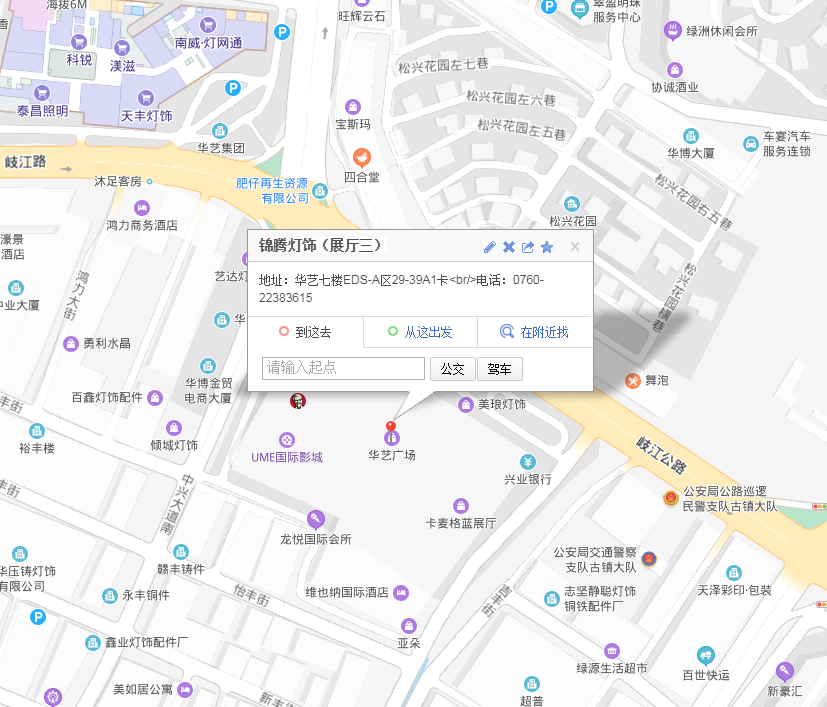Tap the cross tool icon in popup header
Image resolution: width=827 pixels, height=707 pixels.
(508, 247)
